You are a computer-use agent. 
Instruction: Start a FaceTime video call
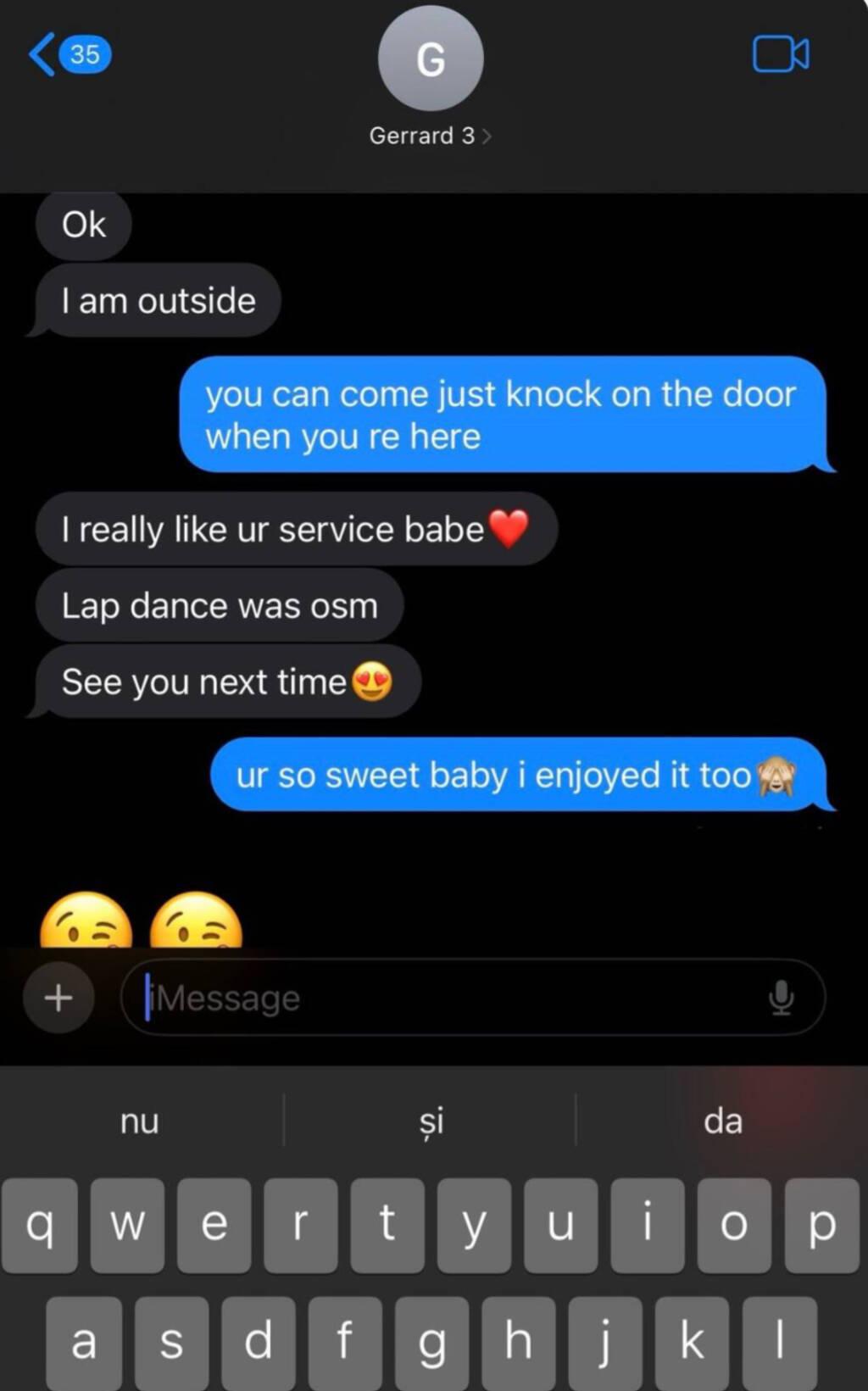781,54
